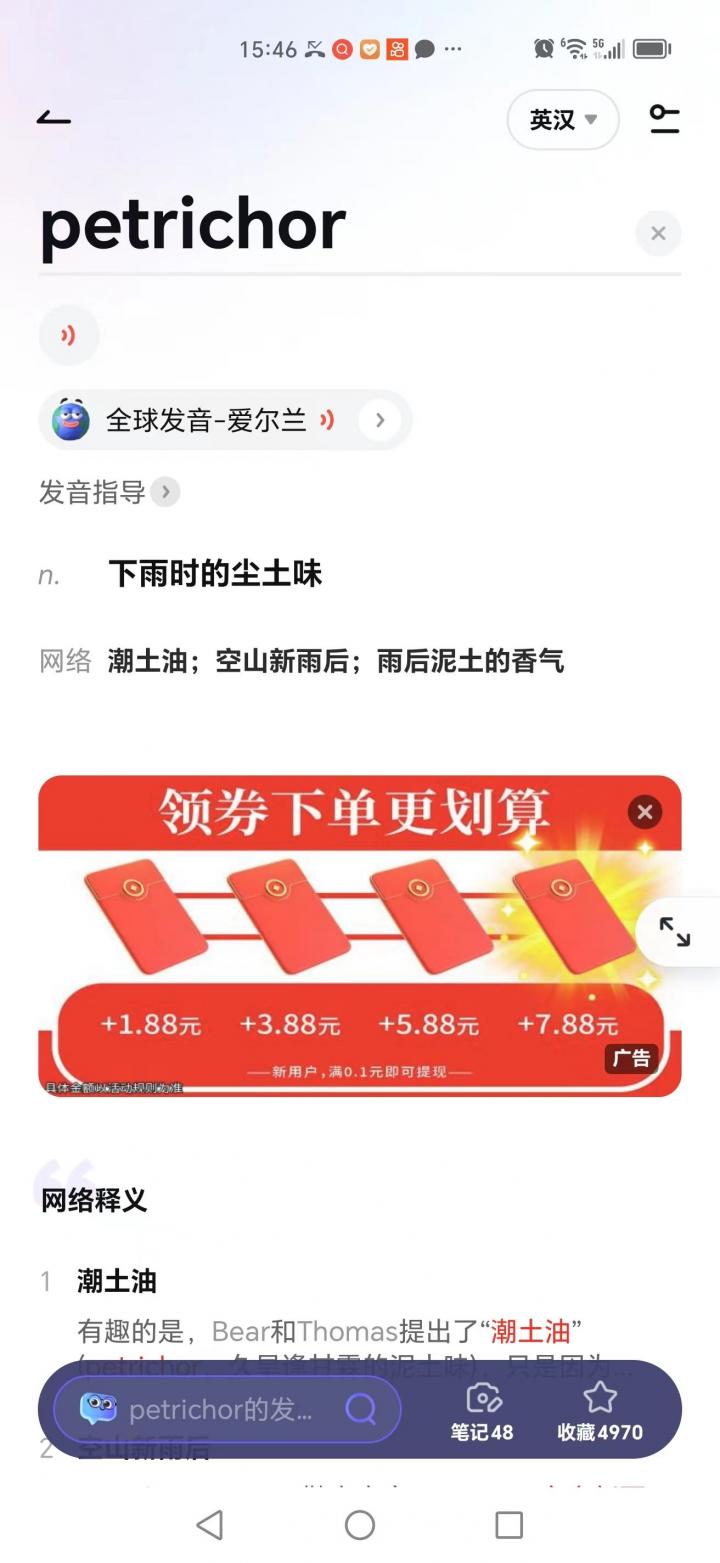Clear the word petrichor

658,233
